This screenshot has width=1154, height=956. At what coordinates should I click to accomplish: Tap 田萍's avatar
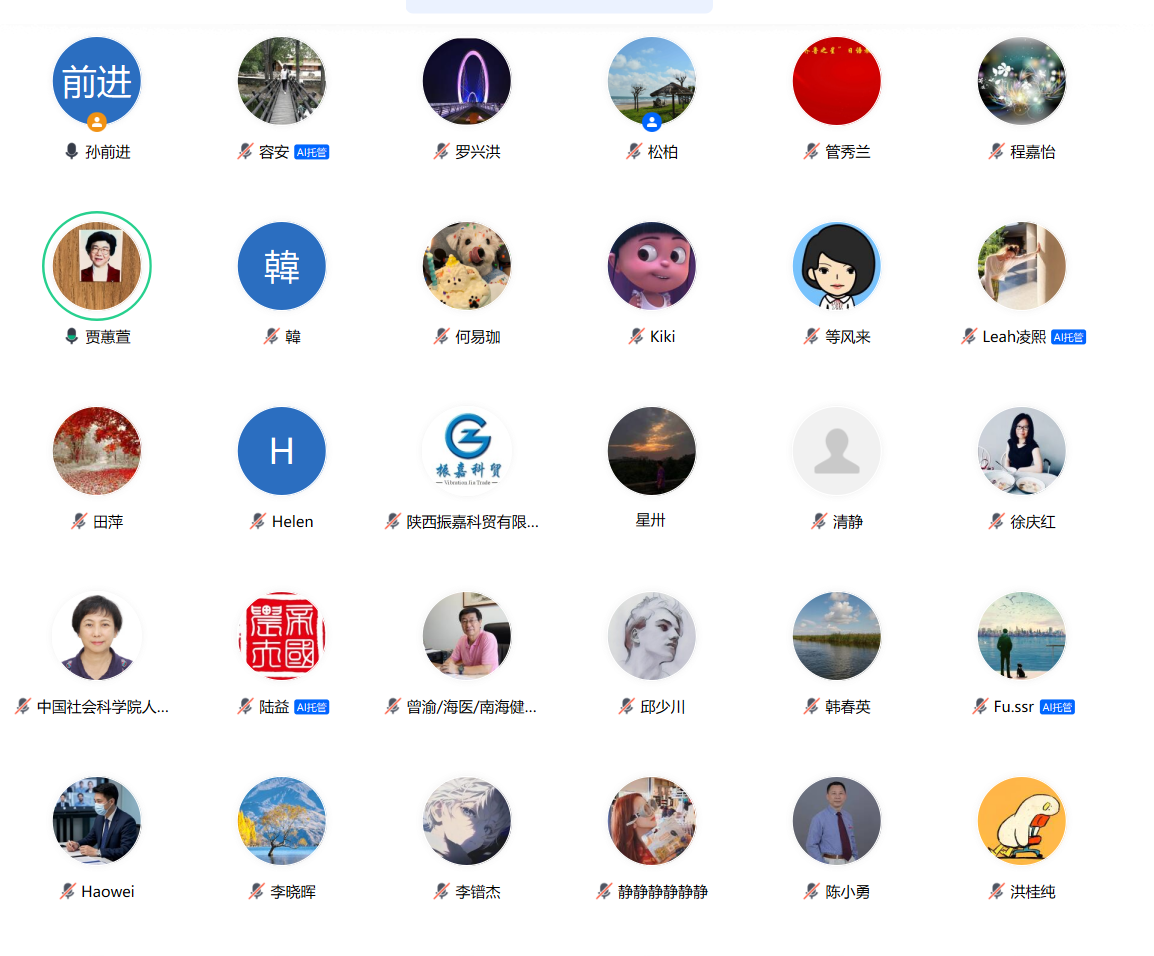(97, 451)
